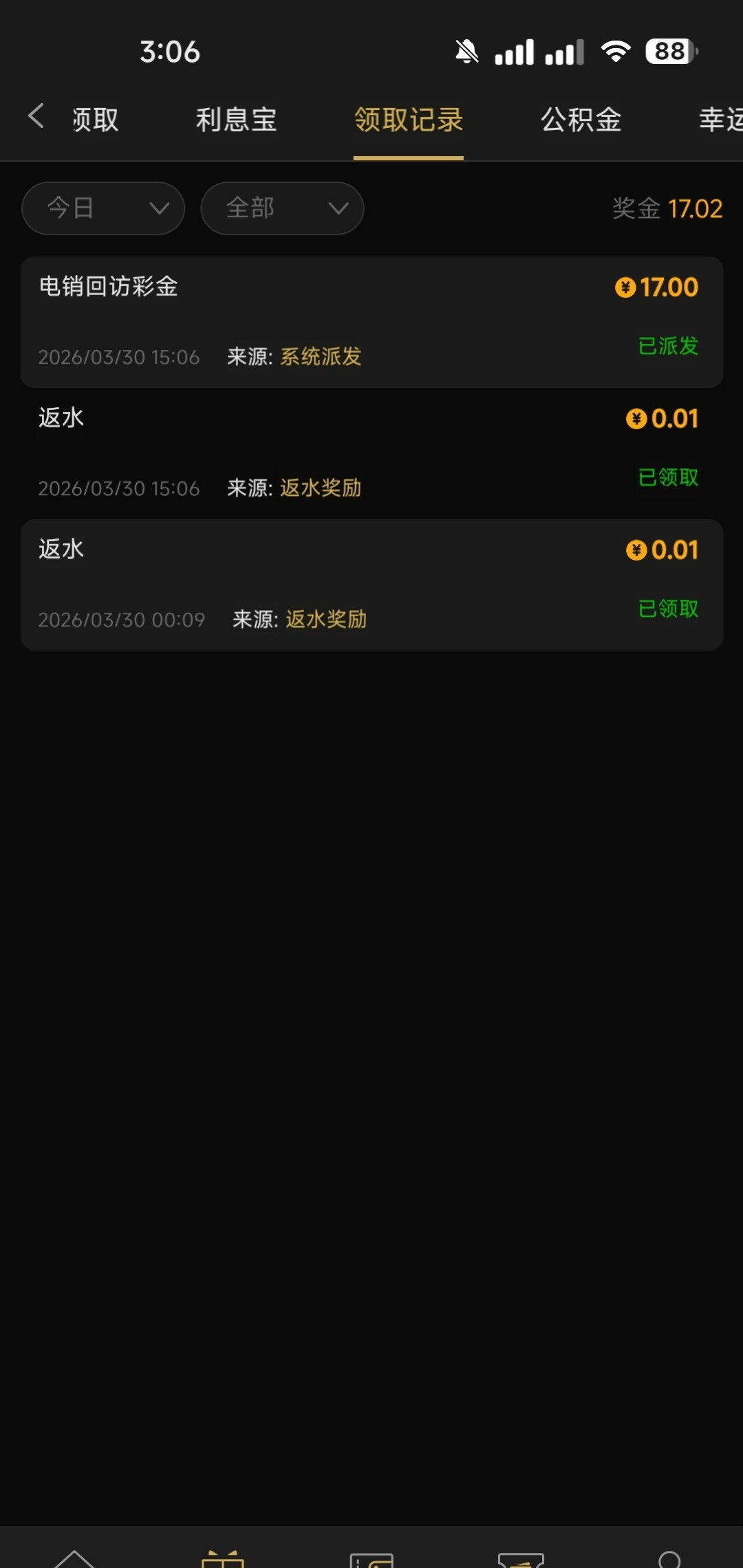This screenshot has height=1568, width=743.
Task: Open the profile tab in bottom bar
Action: (x=669, y=1558)
